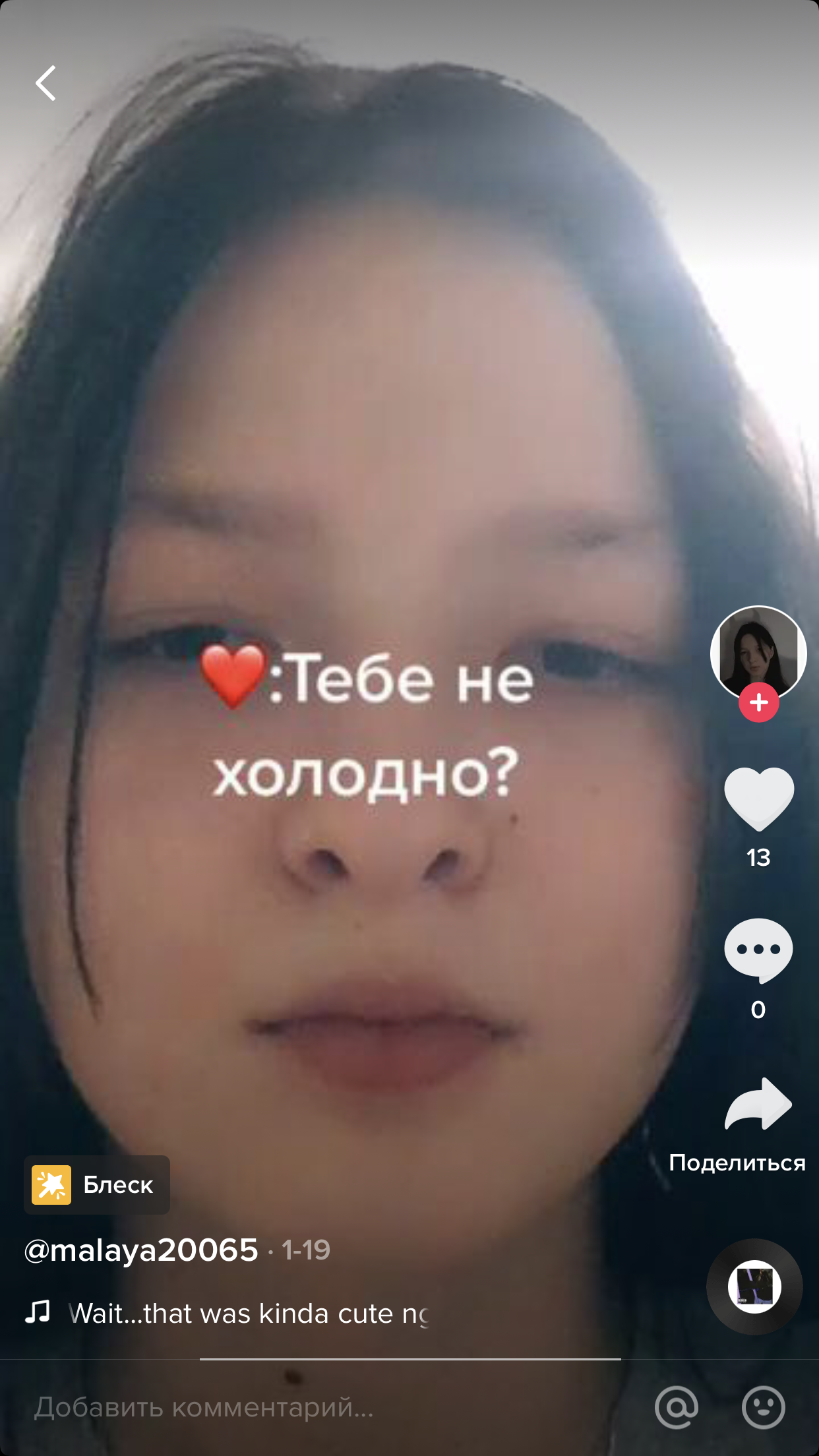Open the comments bubble
Viewport: 819px width, 1456px height.
click(x=758, y=950)
